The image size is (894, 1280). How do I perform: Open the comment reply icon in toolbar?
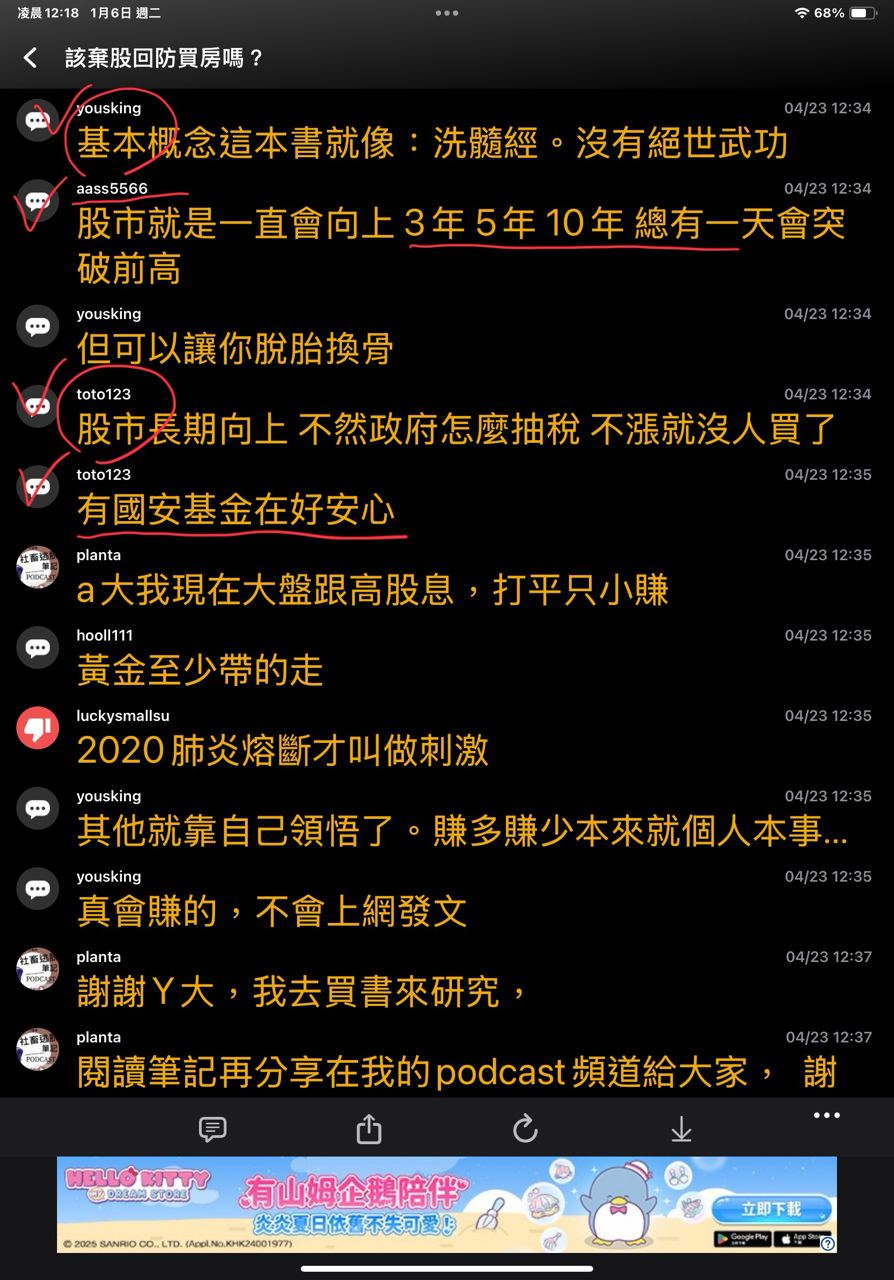click(x=213, y=1130)
